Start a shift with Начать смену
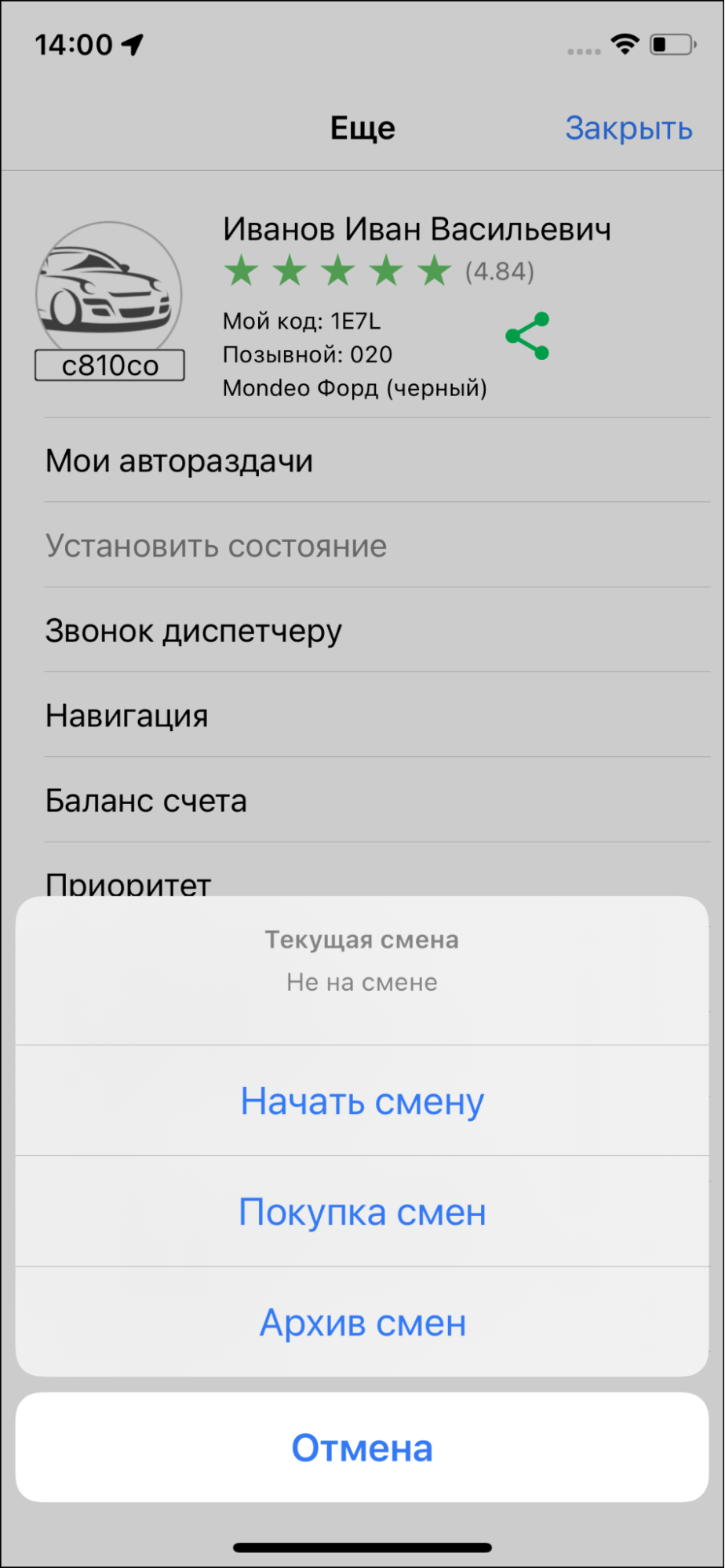The image size is (725, 1568). click(x=362, y=1101)
